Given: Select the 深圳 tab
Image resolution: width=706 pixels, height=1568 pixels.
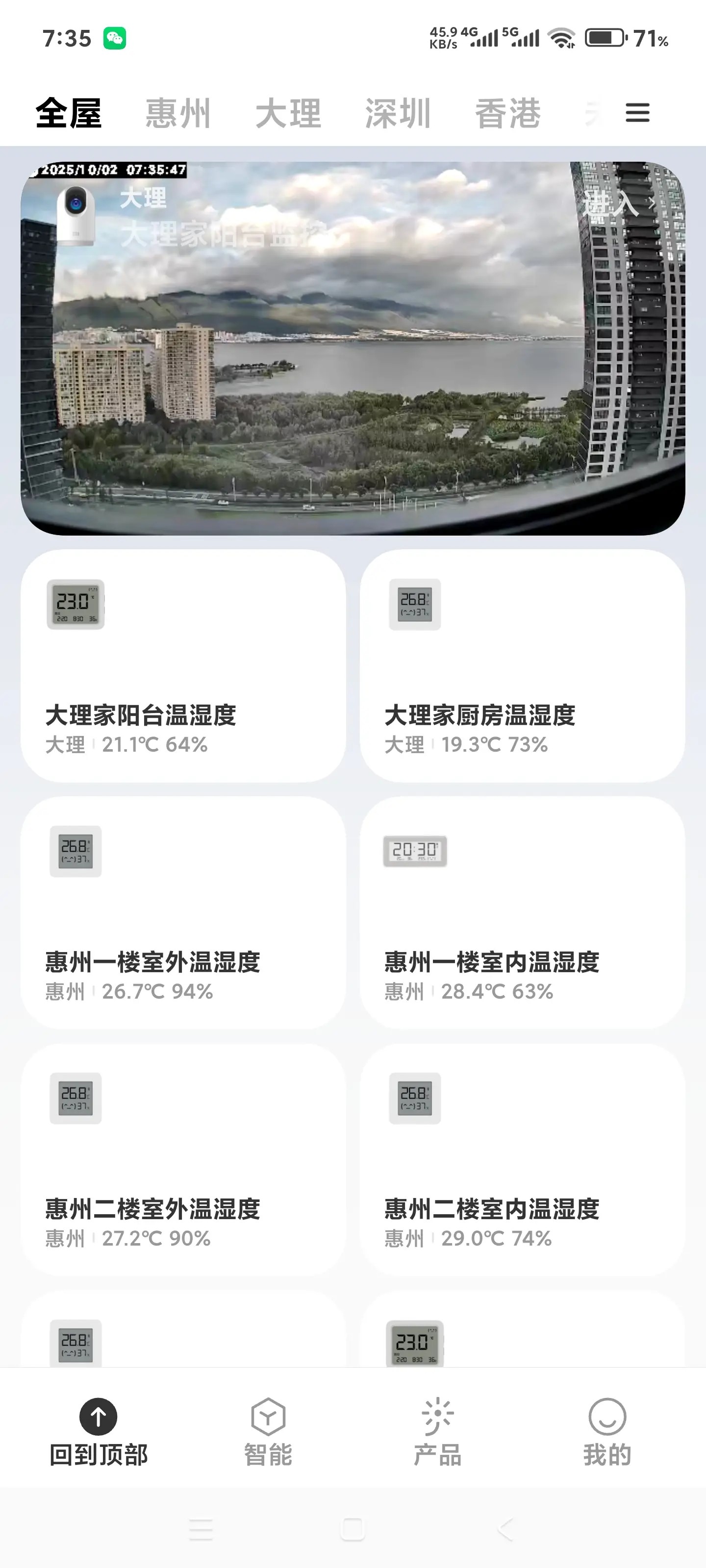Looking at the screenshot, I should pos(398,114).
